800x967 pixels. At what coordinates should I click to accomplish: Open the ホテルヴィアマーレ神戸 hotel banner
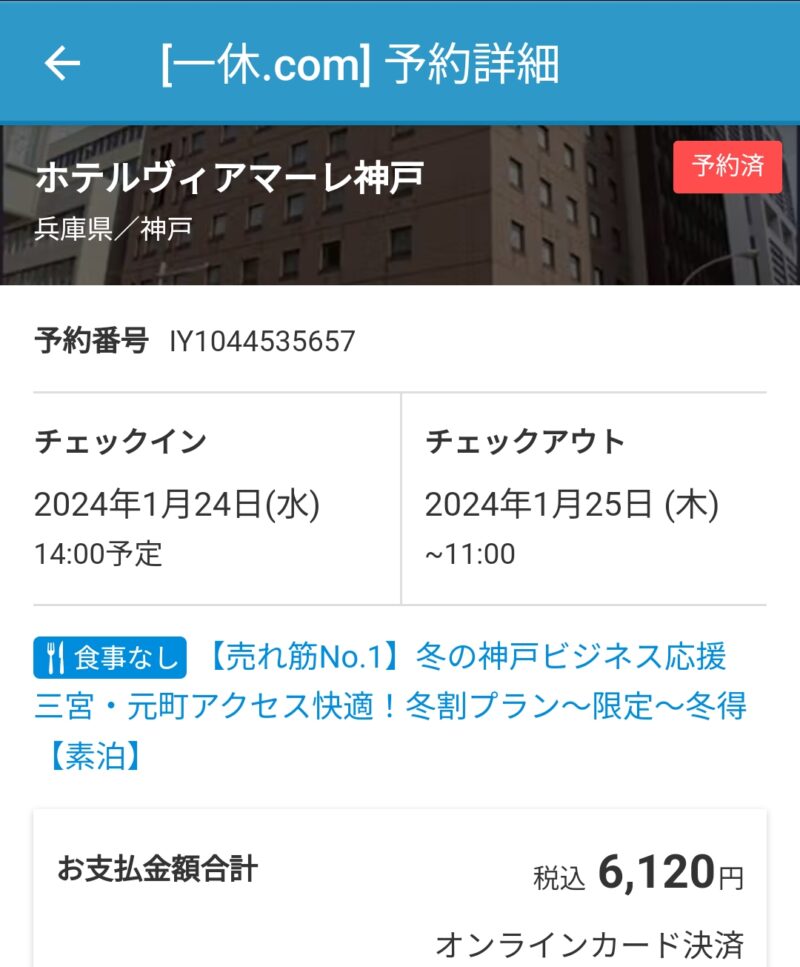point(230,178)
